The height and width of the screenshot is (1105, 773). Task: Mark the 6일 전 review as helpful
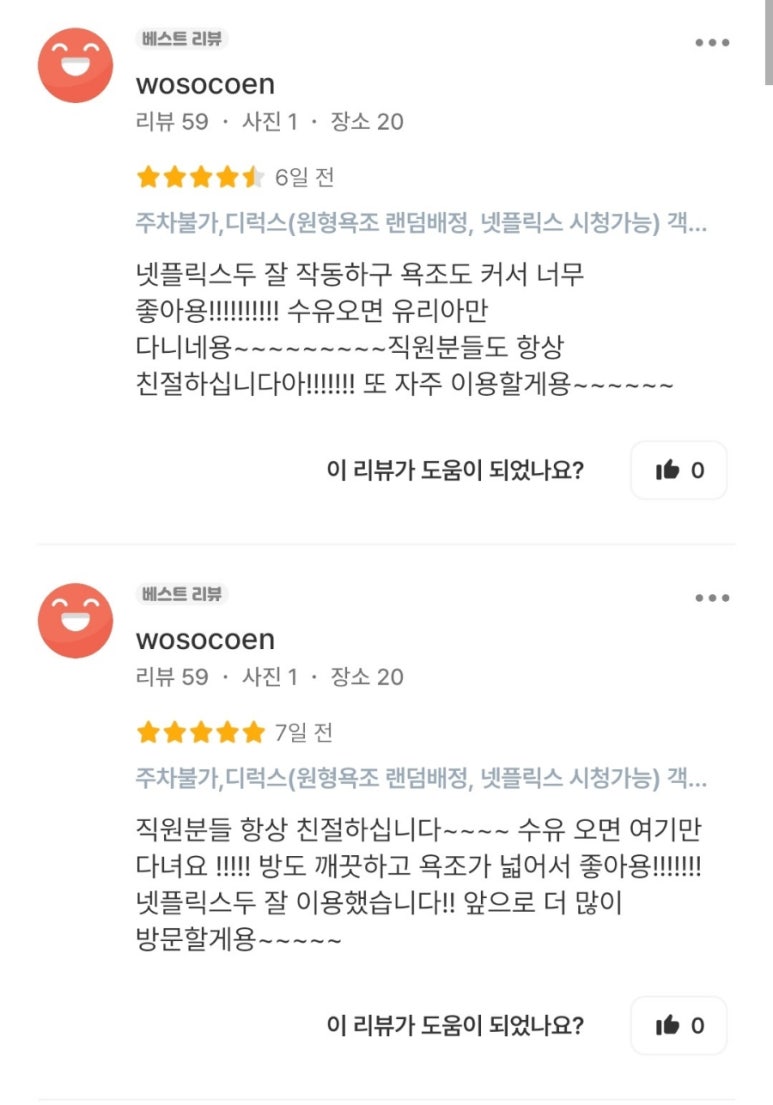(x=679, y=470)
